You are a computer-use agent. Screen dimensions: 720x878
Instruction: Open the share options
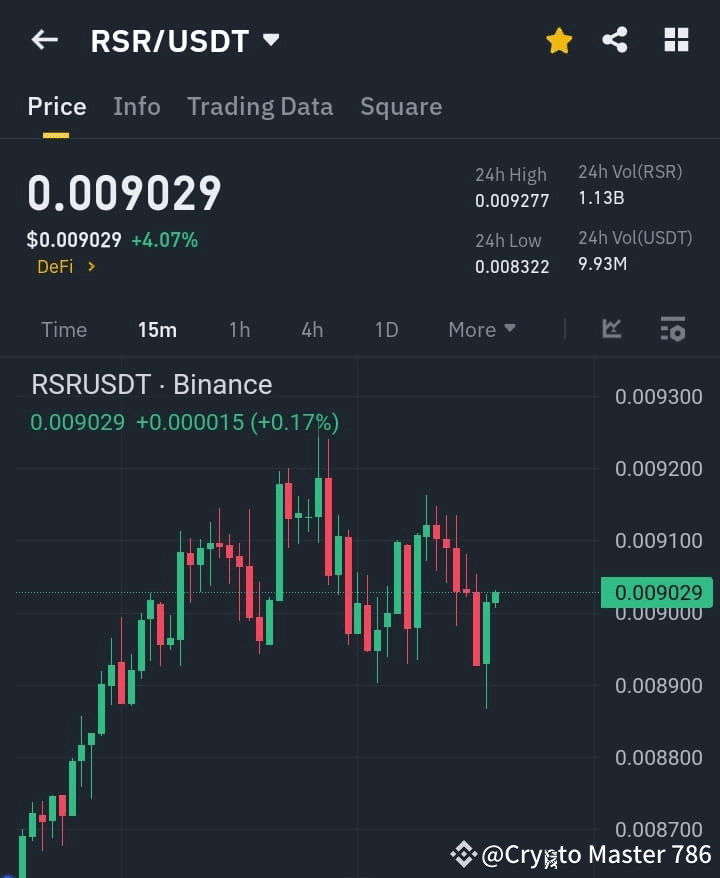(616, 40)
